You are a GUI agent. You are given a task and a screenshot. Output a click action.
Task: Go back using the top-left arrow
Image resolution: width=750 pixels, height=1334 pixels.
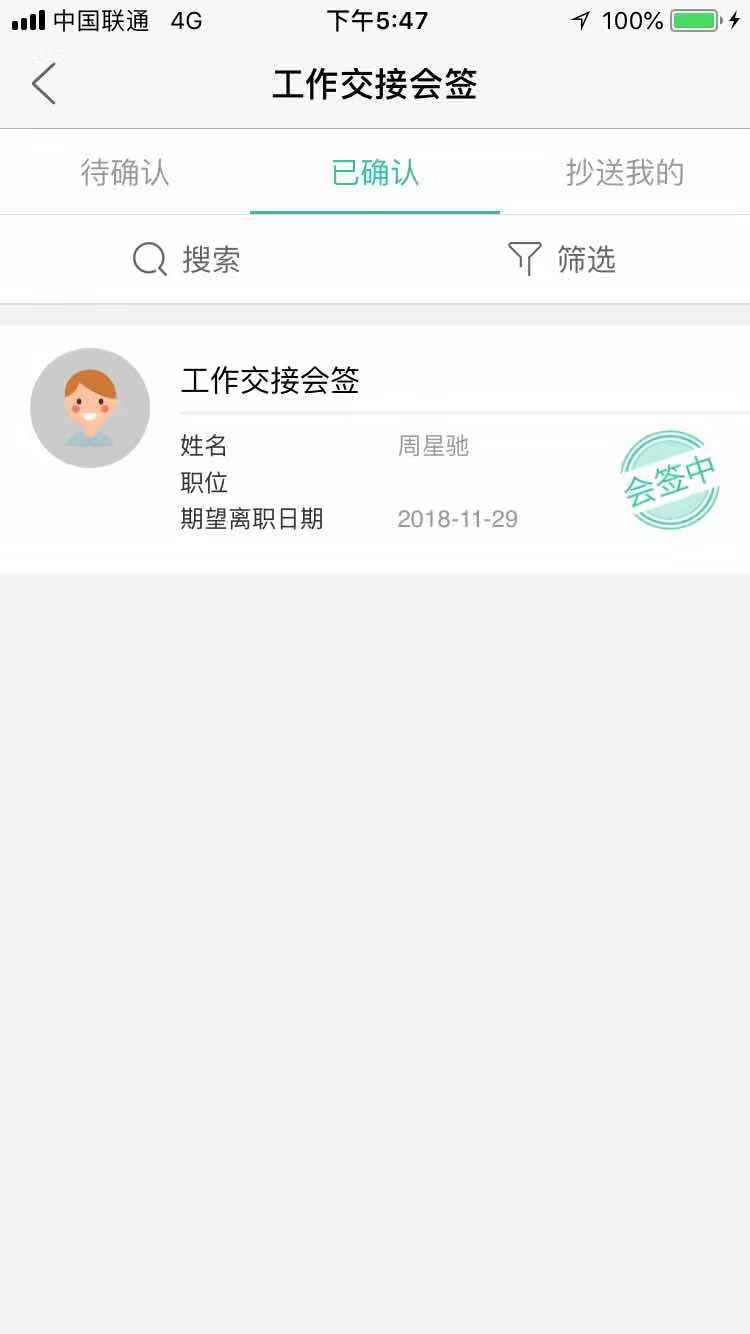coord(44,84)
